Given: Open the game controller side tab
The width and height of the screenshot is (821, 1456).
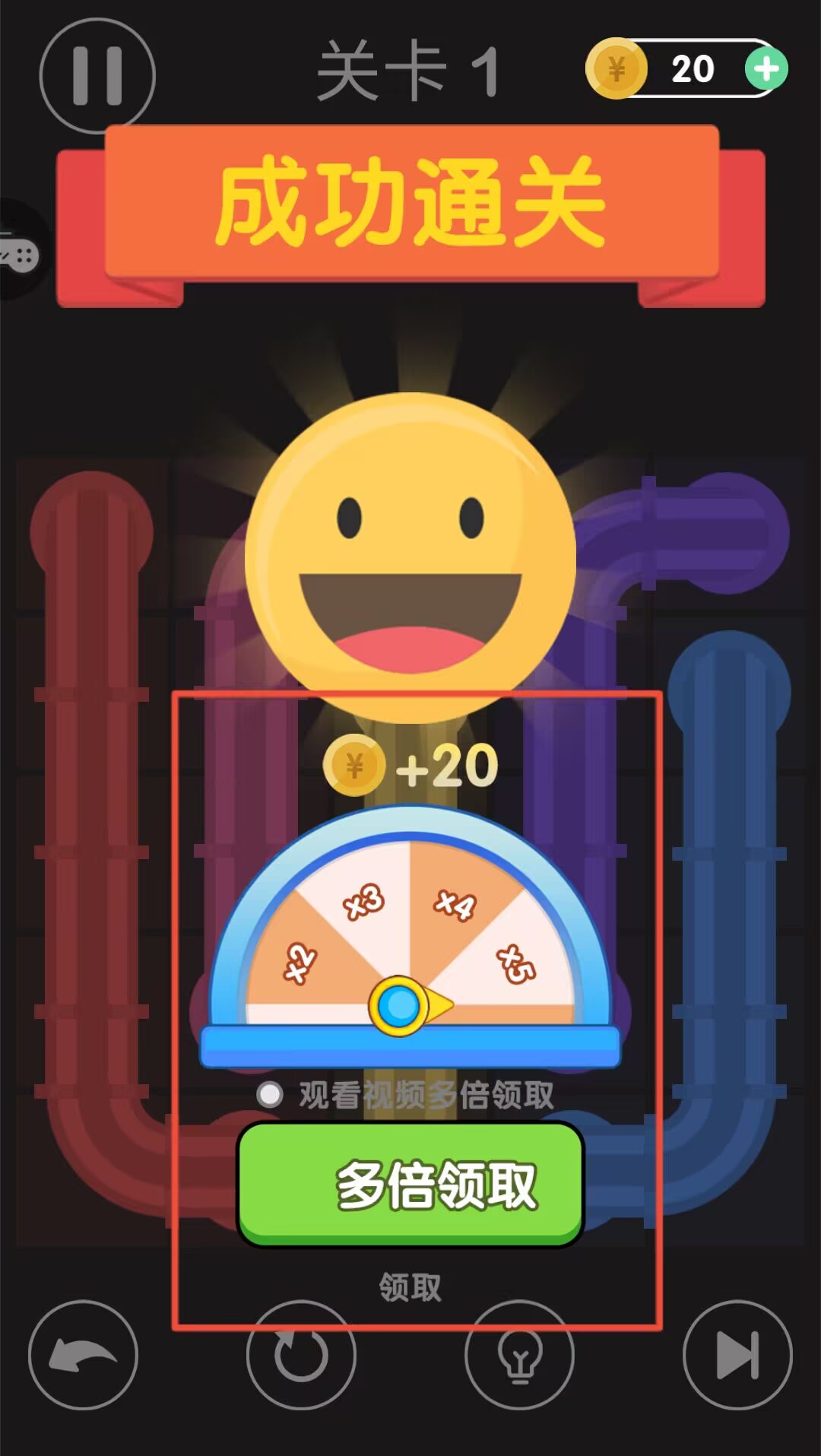Looking at the screenshot, I should coord(19,251).
